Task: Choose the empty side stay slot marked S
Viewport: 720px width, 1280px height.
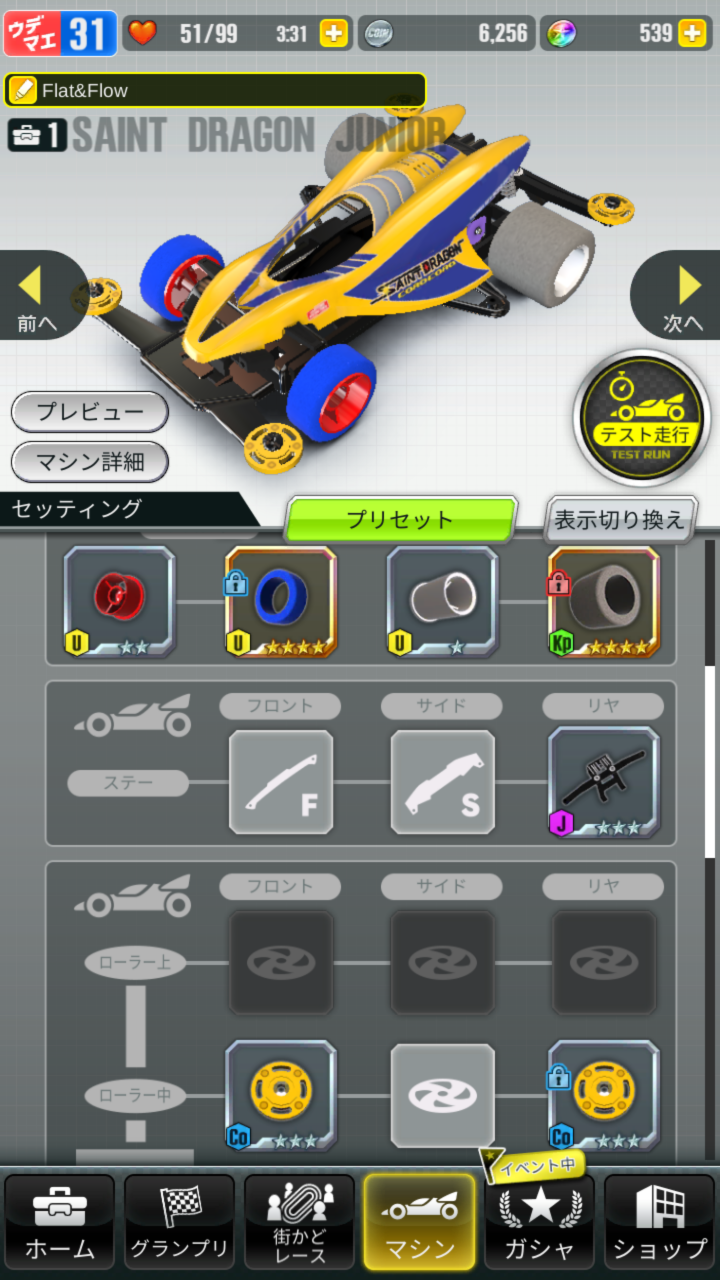Action: click(x=442, y=782)
